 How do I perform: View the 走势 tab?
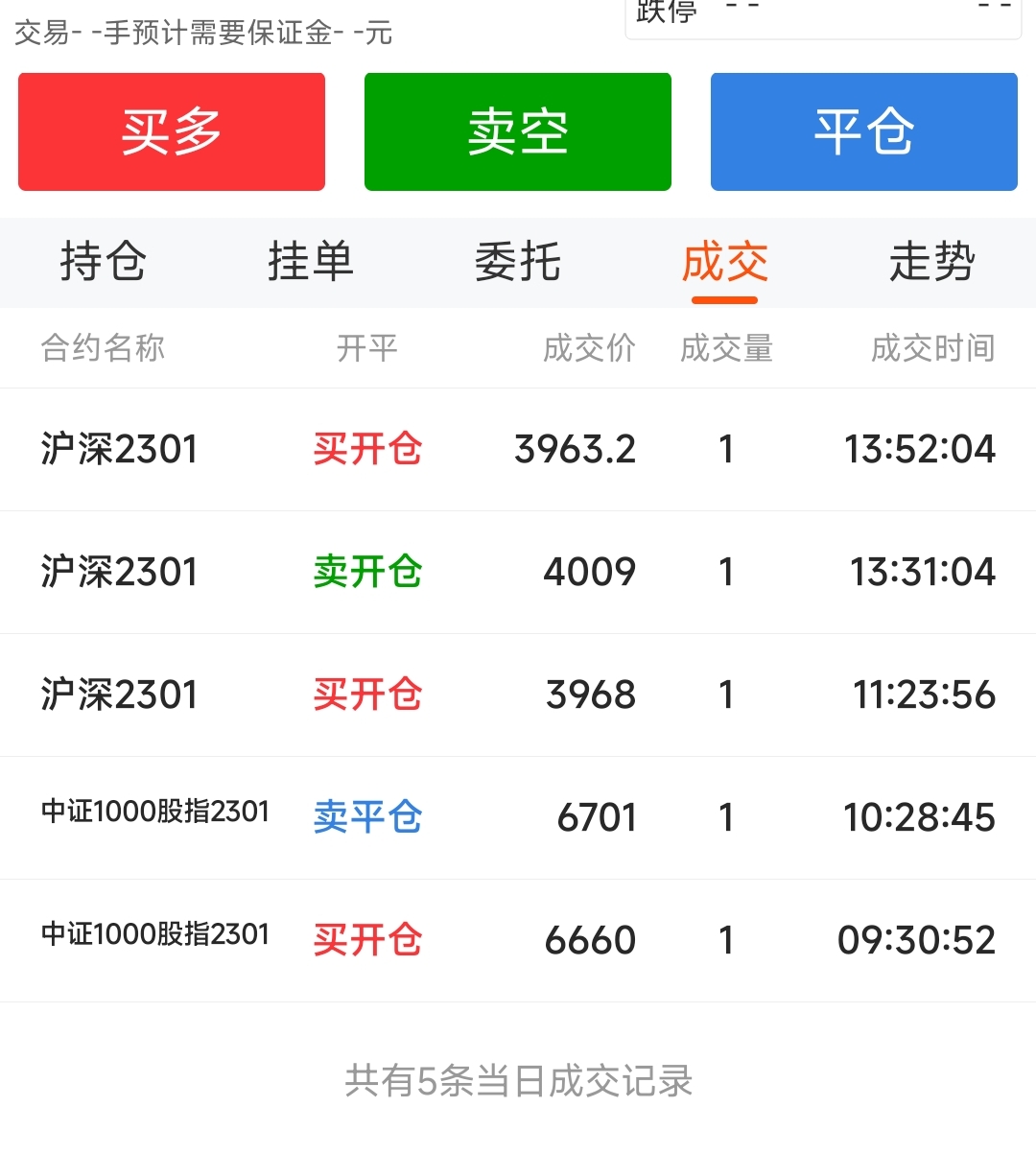point(932,262)
